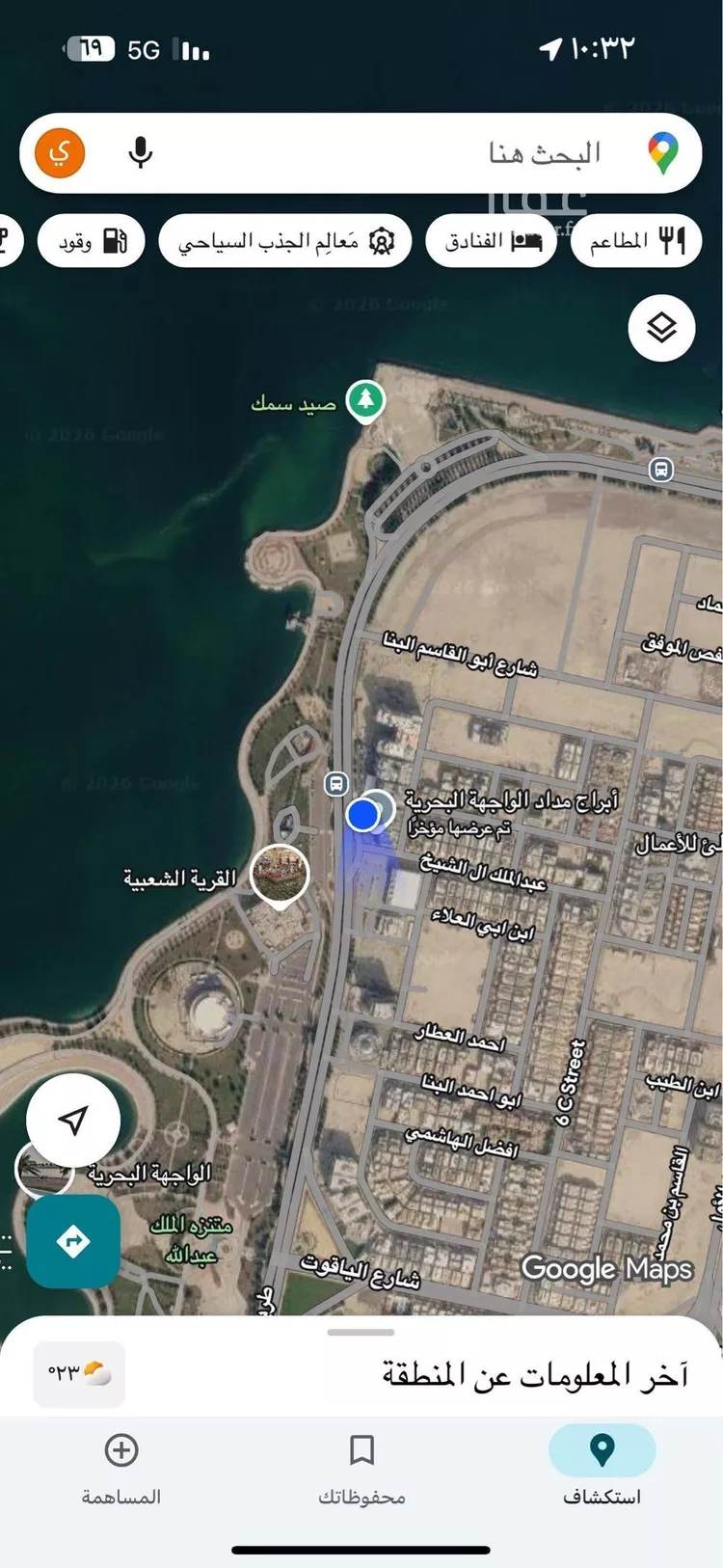Open the layers selector icon
The width and height of the screenshot is (723, 1568).
[x=661, y=328]
